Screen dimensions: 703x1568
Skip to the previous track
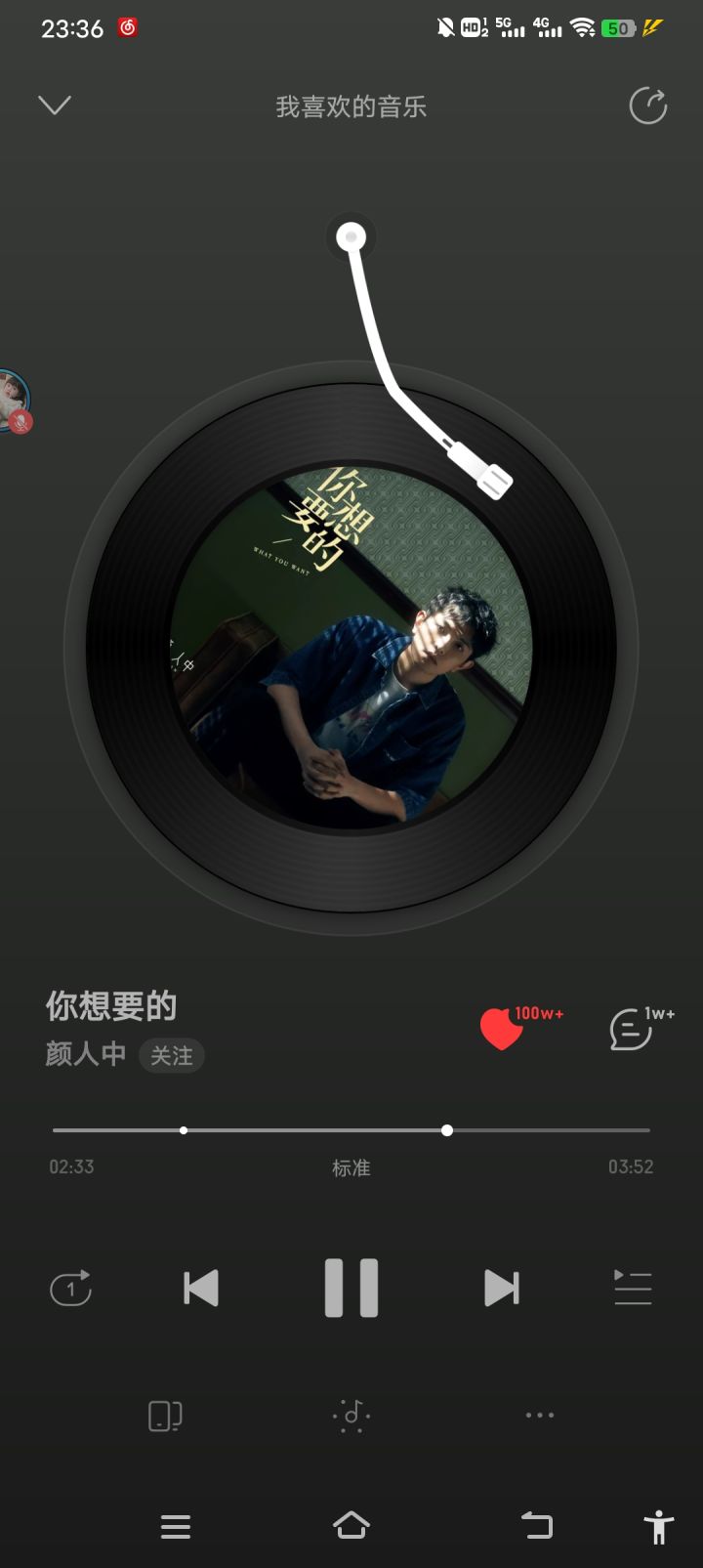point(201,1289)
